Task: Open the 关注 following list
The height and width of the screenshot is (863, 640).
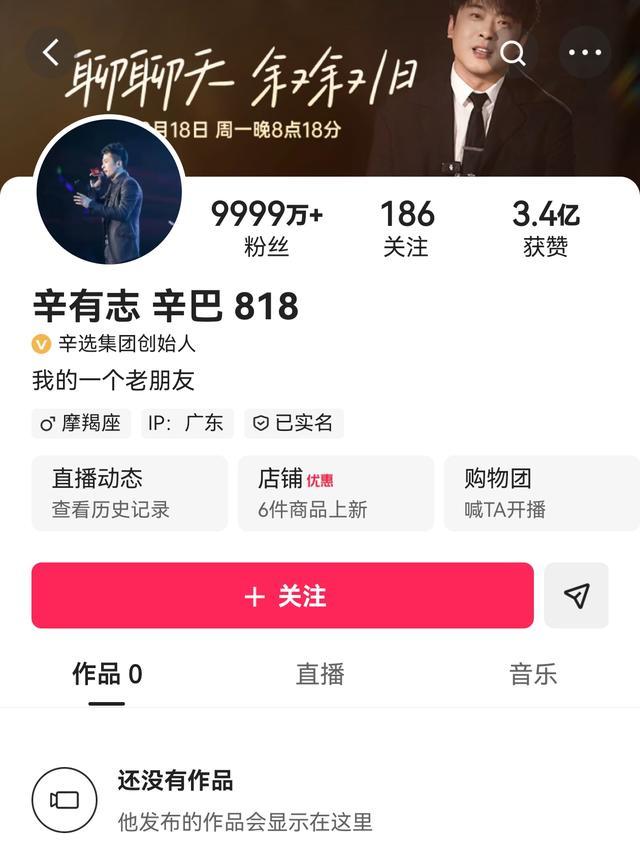Action: pyautogui.click(x=407, y=228)
